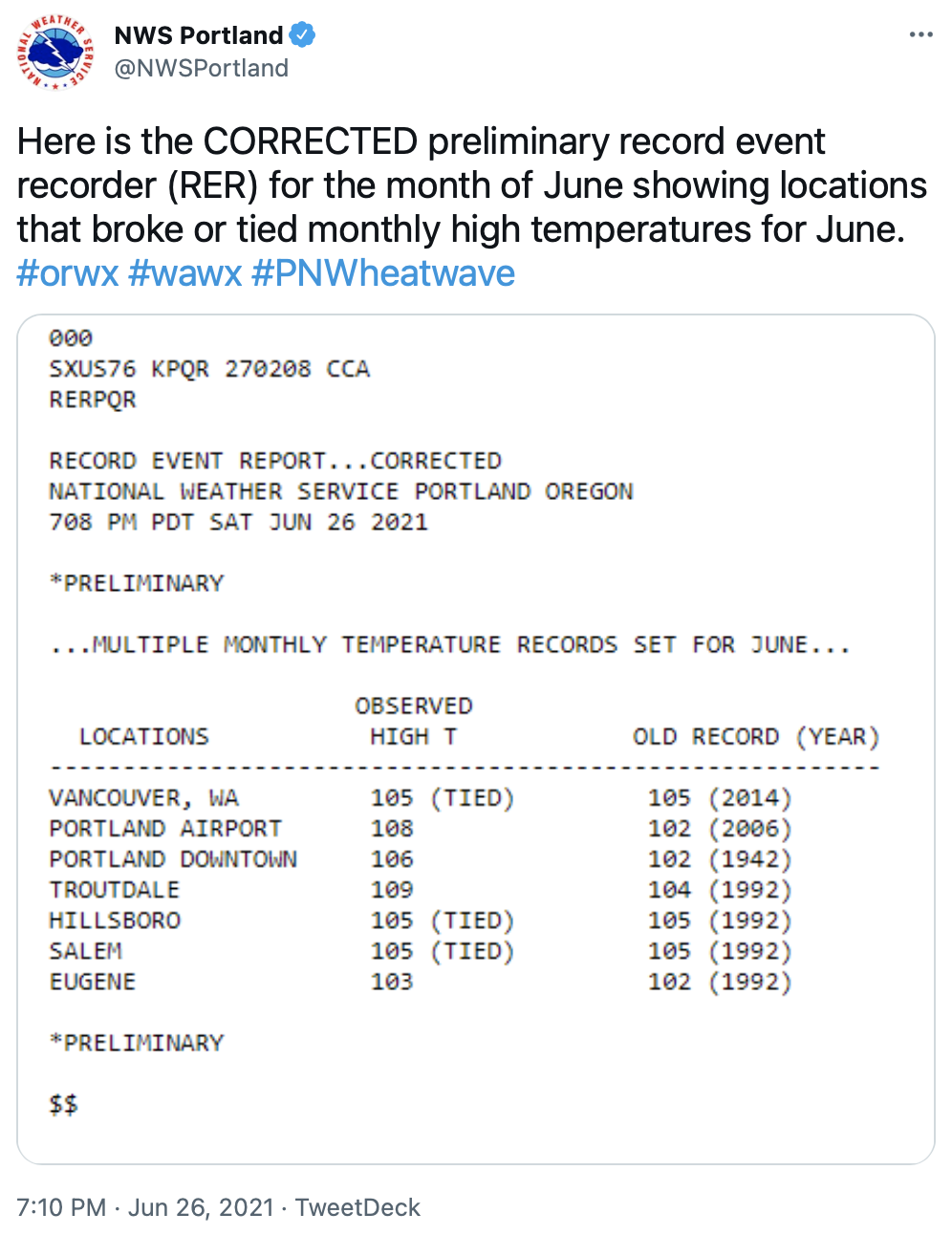Image resolution: width=952 pixels, height=1235 pixels.
Task: Visit the @NWSPortland handle
Action: point(201,68)
